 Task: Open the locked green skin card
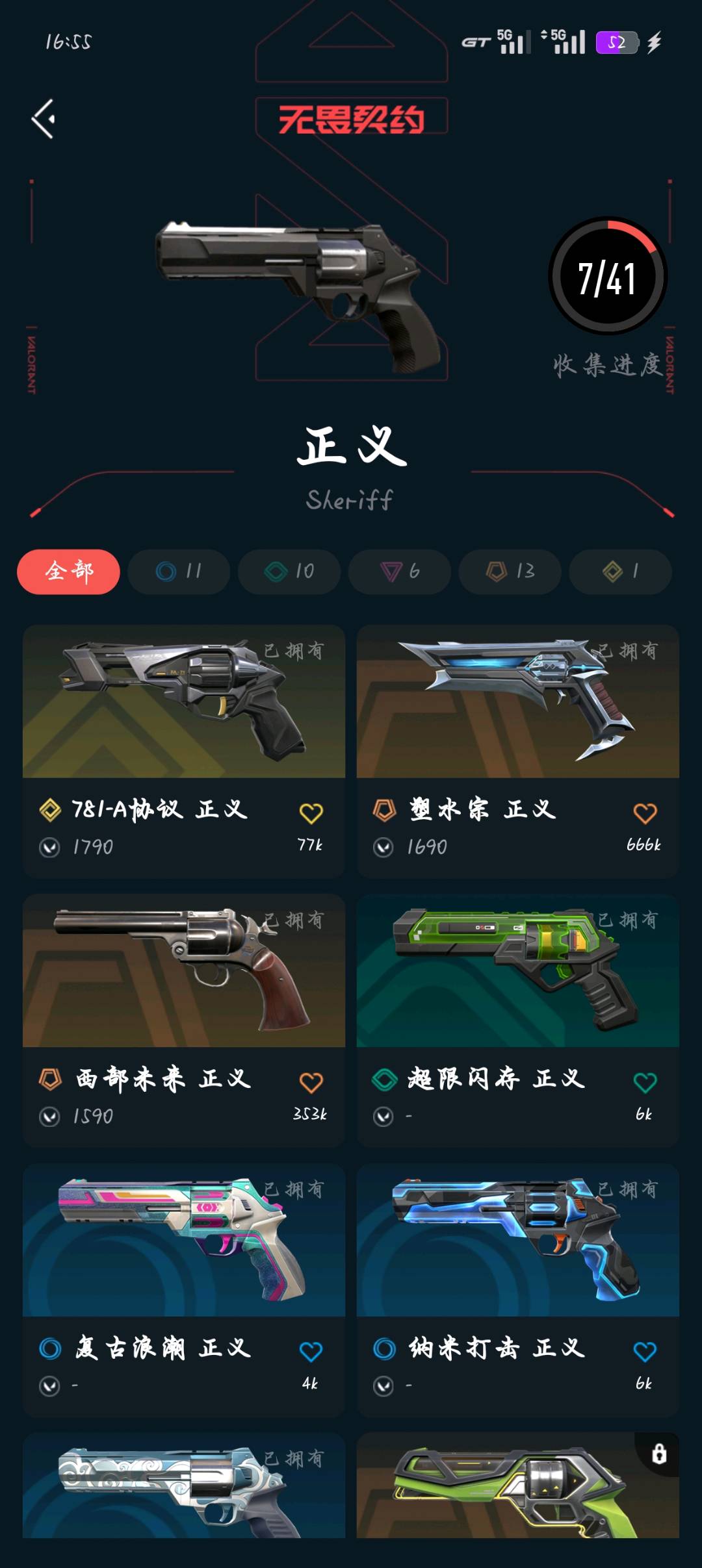click(517, 1487)
